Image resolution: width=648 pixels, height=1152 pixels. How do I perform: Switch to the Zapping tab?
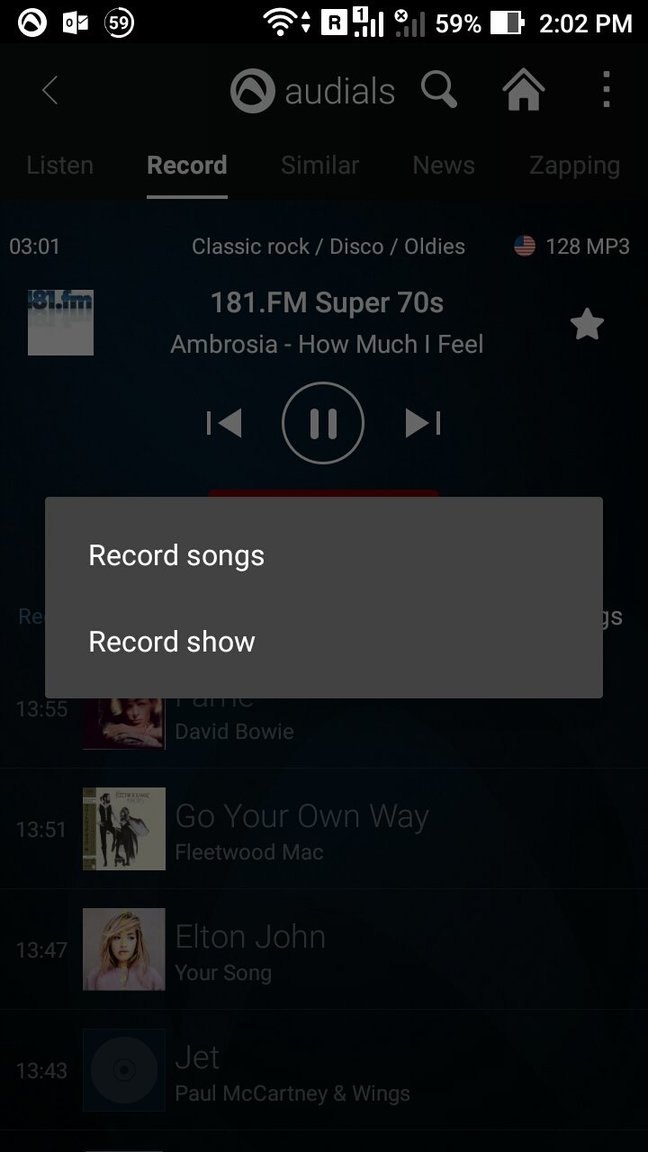574,165
